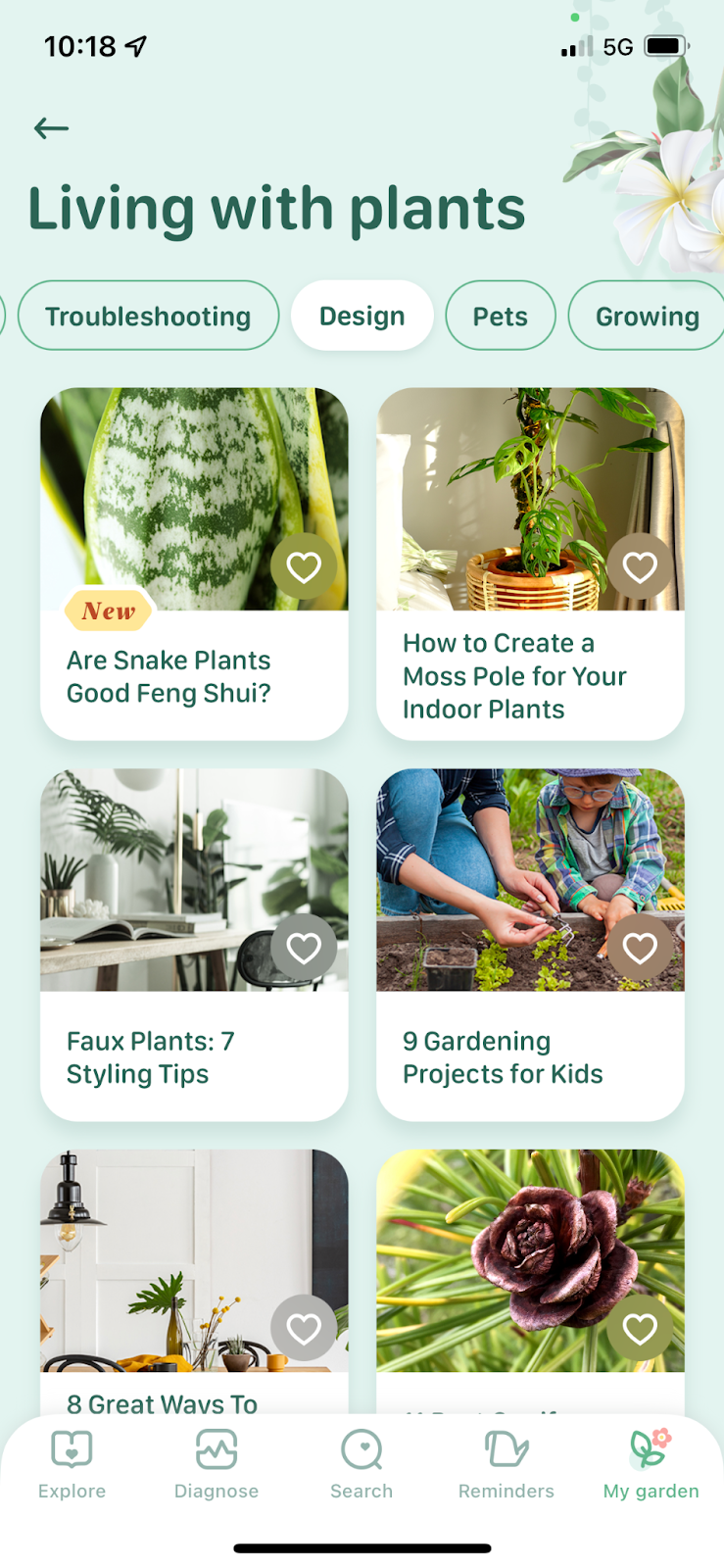Switch to the My garden tab
This screenshot has height=1568, width=724.
coord(651,1464)
